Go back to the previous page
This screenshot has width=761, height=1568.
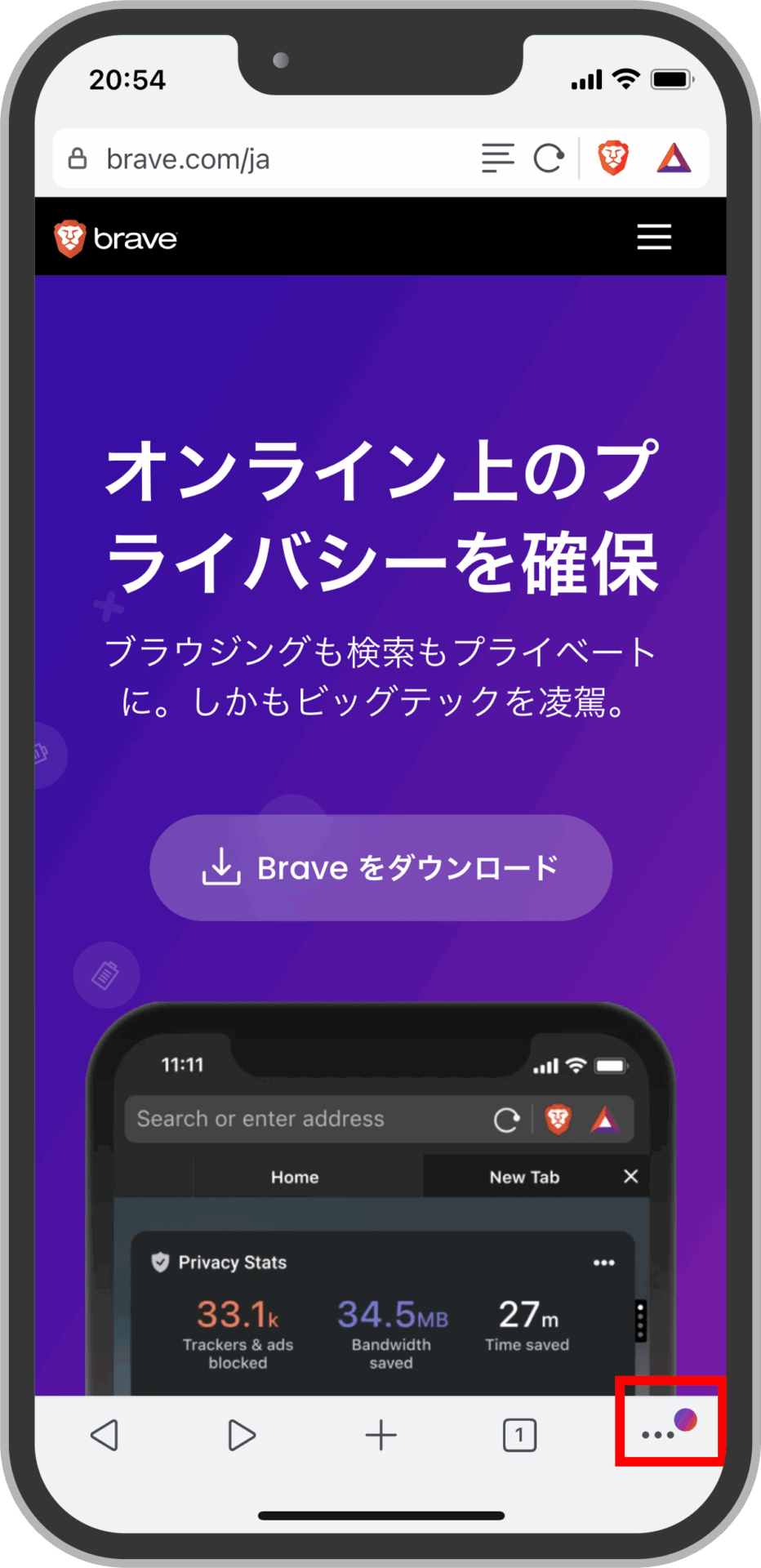click(x=105, y=1435)
